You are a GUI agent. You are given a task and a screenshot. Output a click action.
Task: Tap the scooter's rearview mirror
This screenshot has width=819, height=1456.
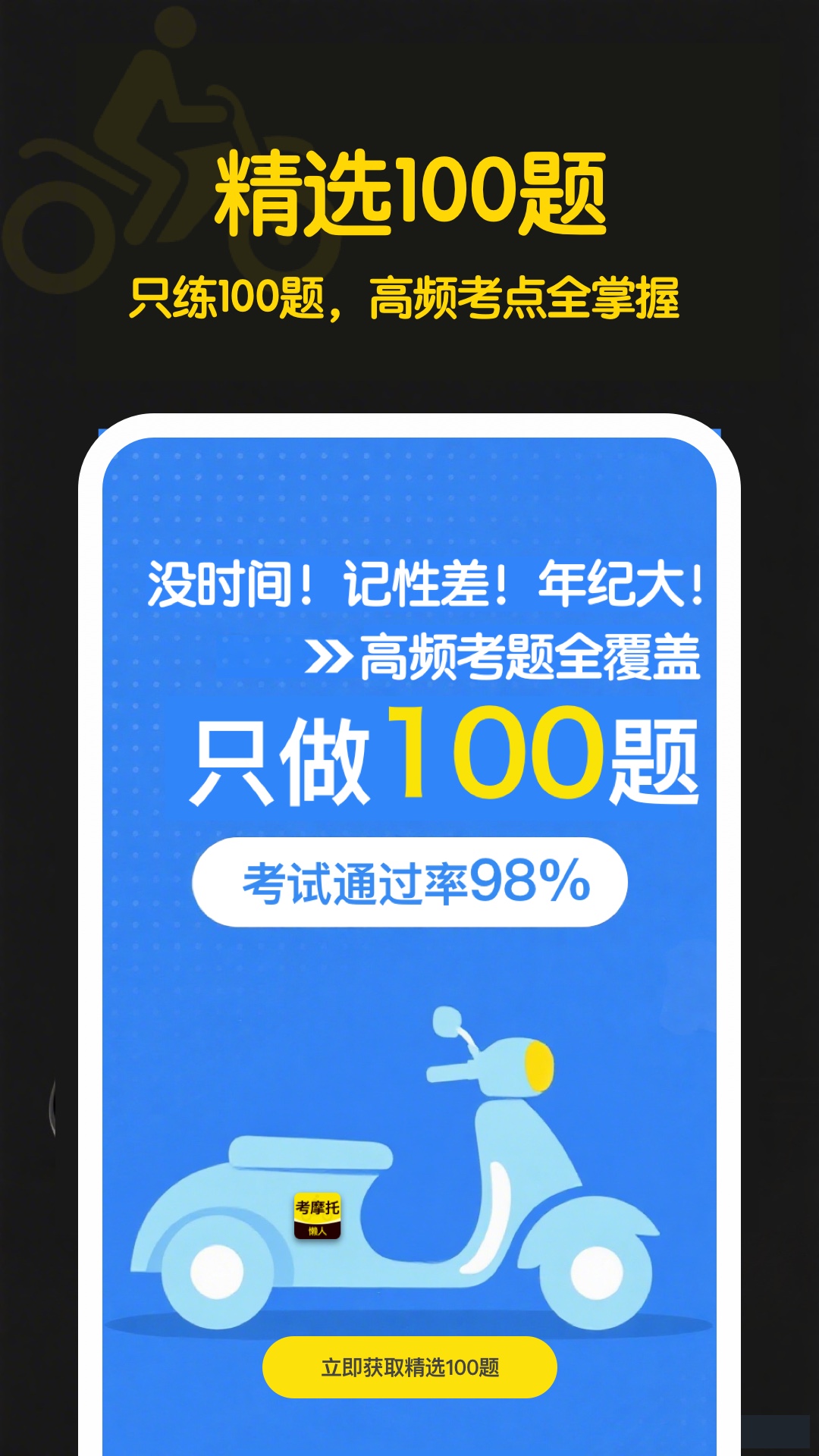click(x=447, y=1020)
